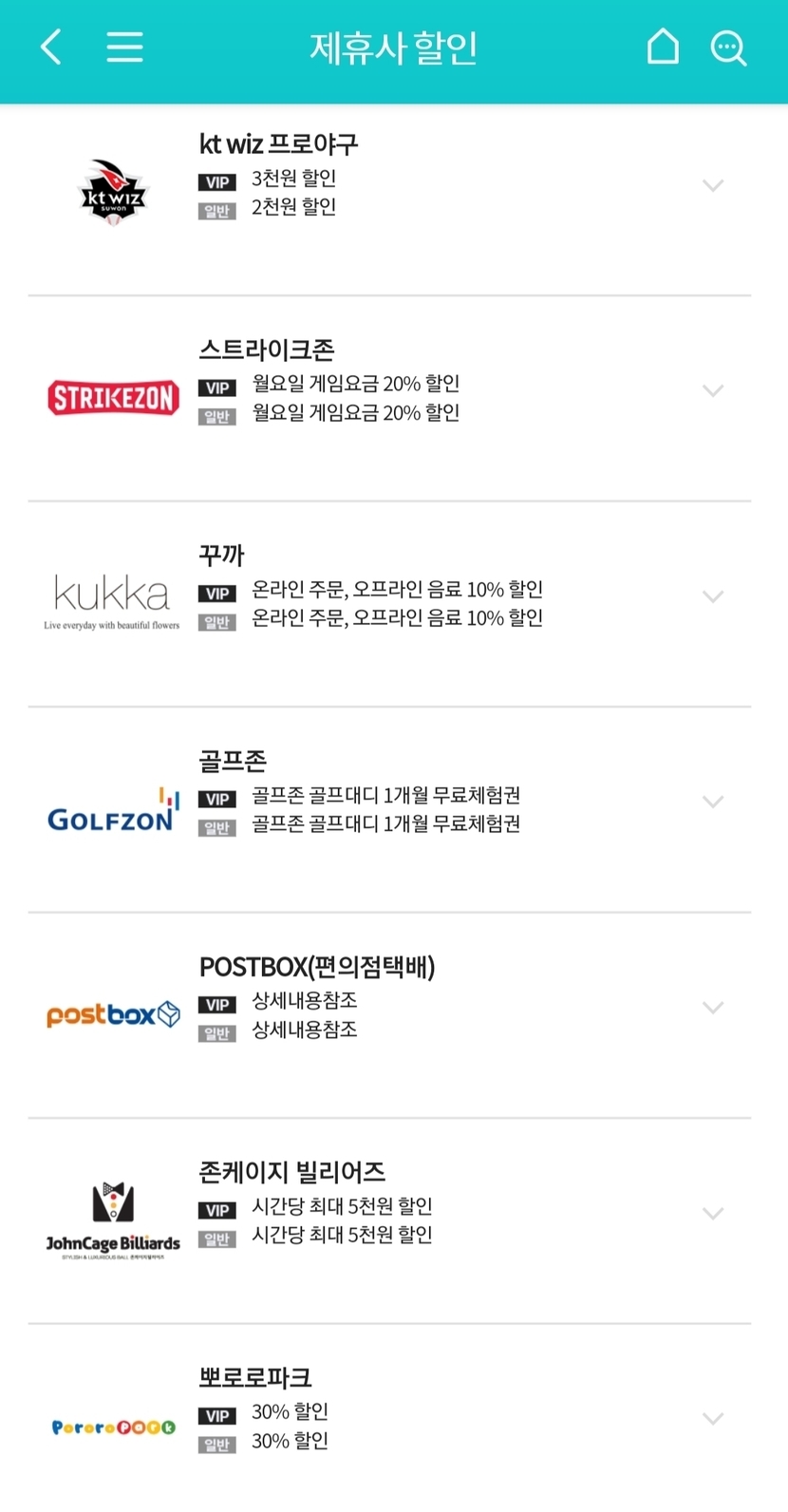The image size is (788, 1512).
Task: Go back using the header arrow
Action: 51,47
